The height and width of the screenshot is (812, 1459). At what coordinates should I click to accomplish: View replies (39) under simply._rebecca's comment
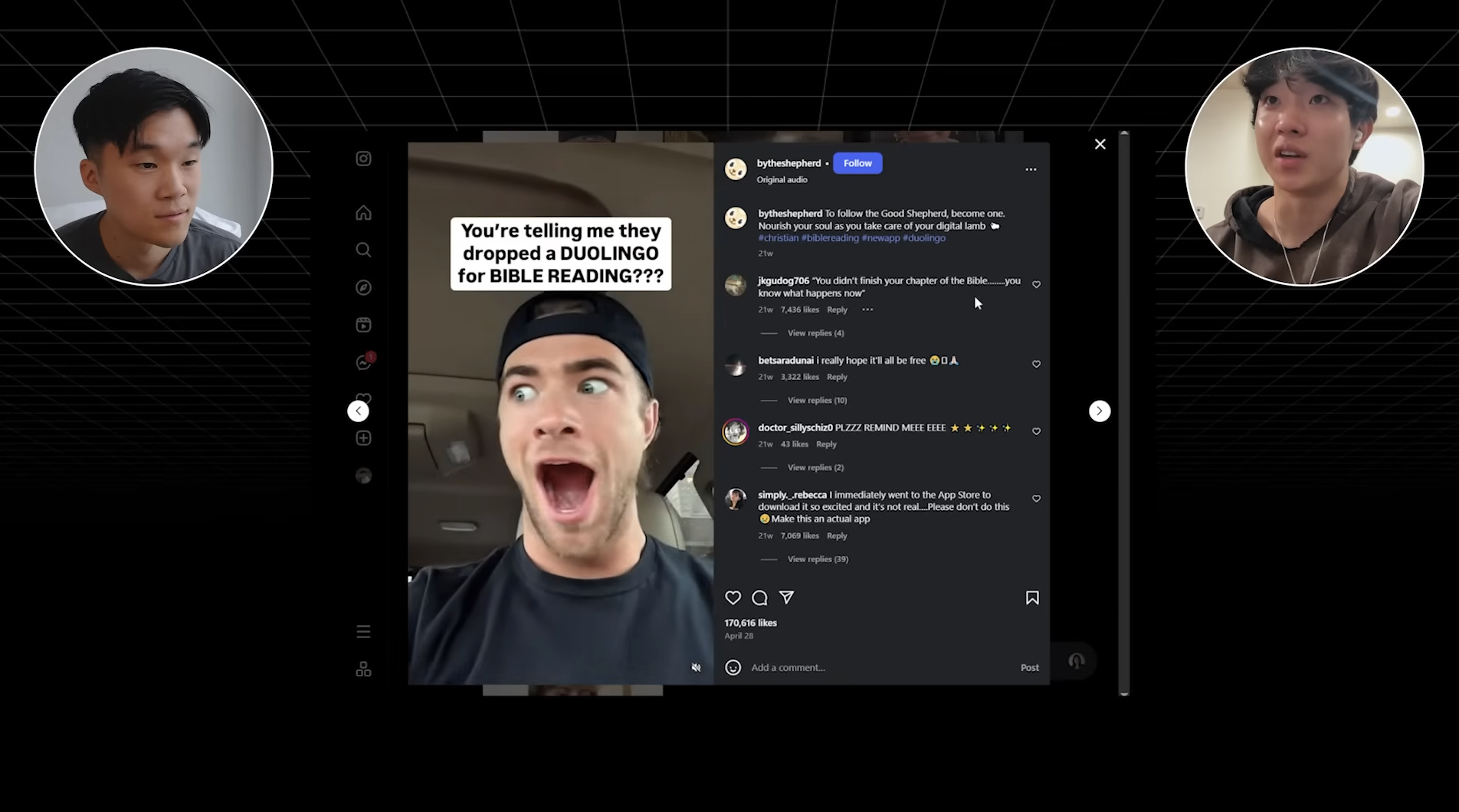(x=818, y=559)
